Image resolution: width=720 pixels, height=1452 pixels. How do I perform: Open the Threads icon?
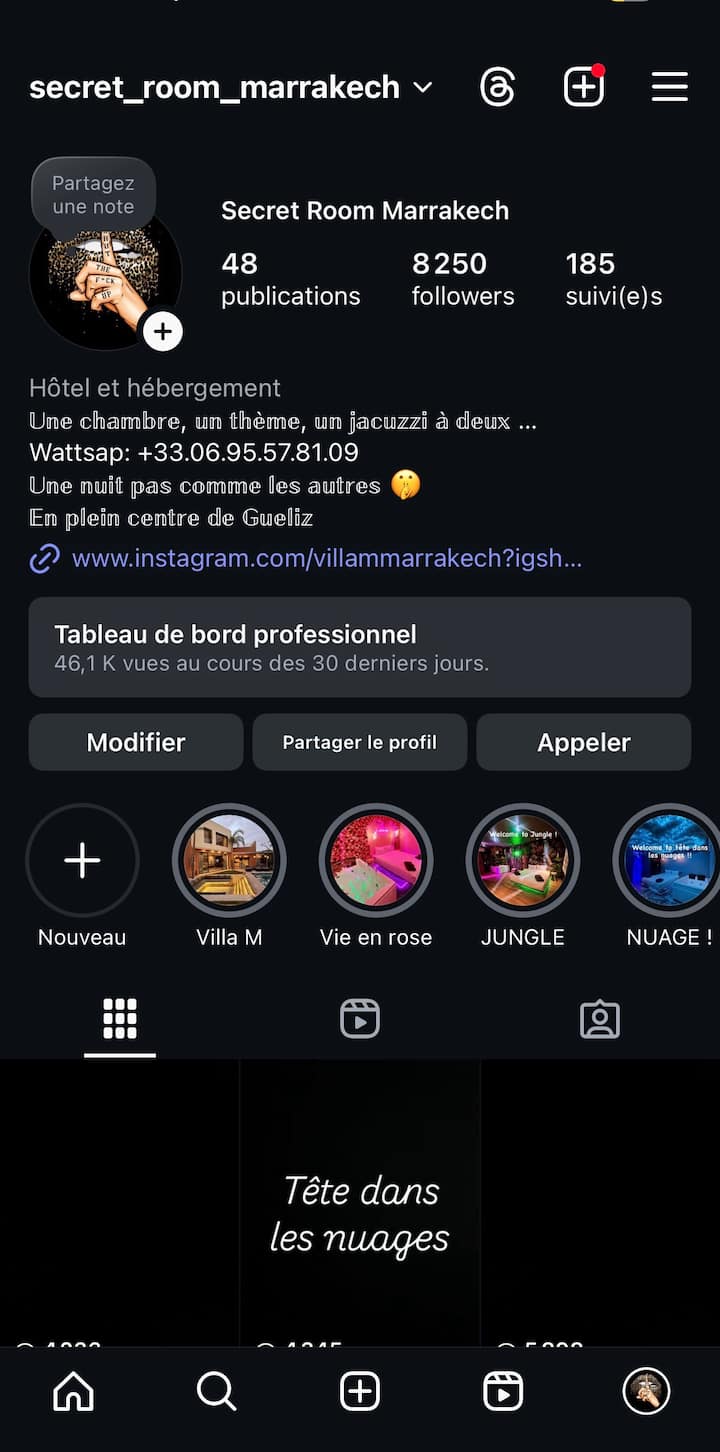point(497,87)
